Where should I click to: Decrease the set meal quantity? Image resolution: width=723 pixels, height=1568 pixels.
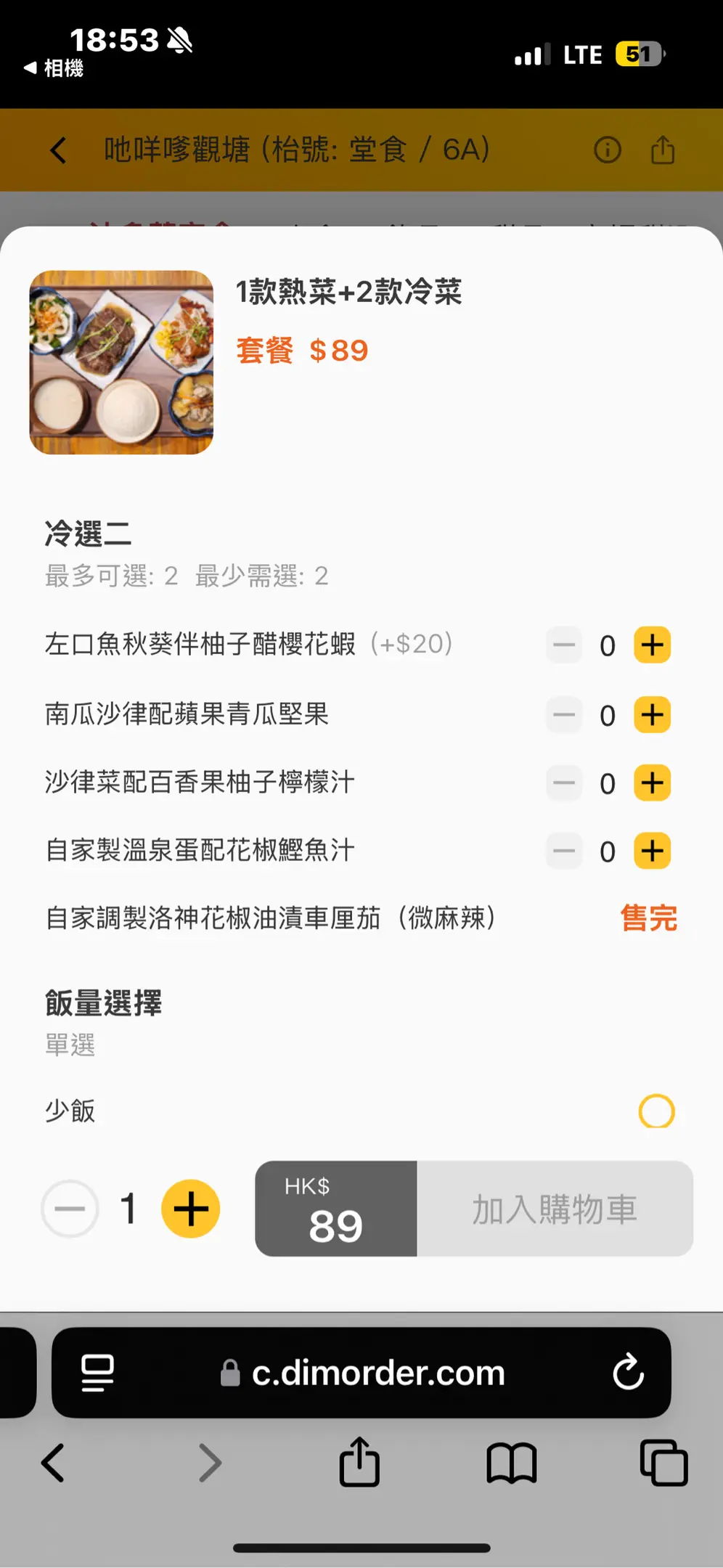(x=70, y=1209)
